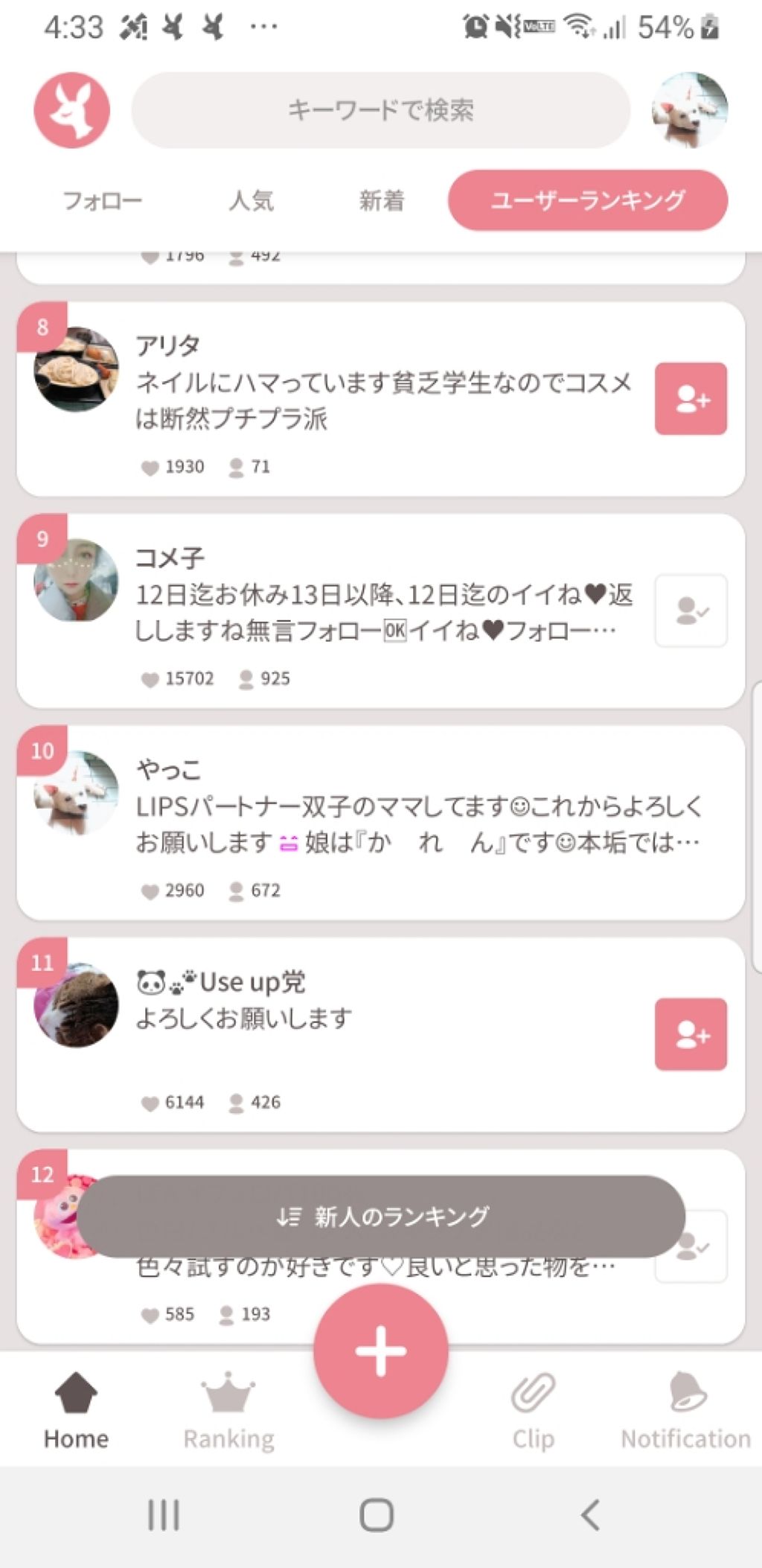Select the ユーザーランキング tab
This screenshot has width=762, height=1568.
pos(588,200)
